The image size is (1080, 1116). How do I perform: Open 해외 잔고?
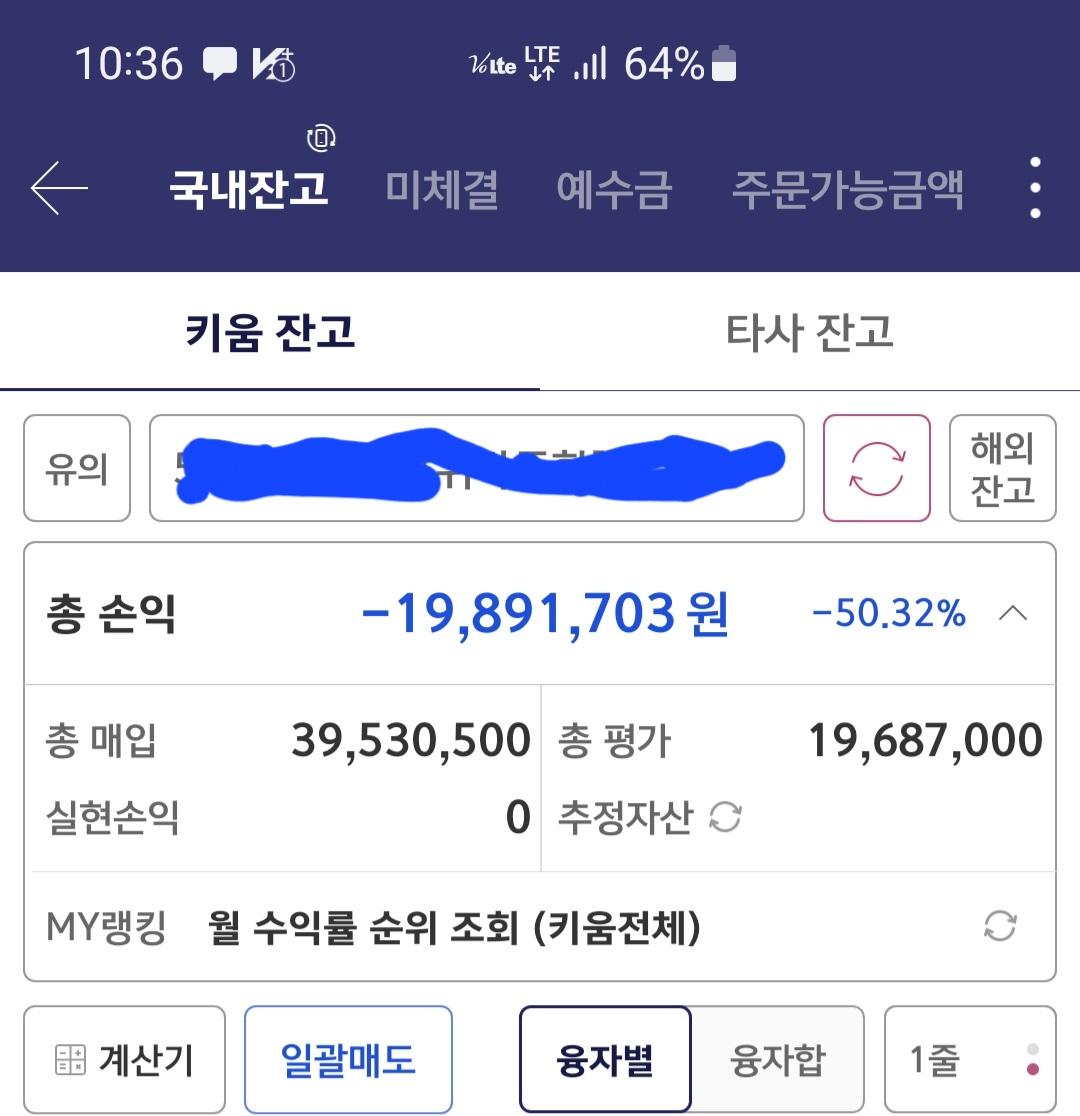1002,468
